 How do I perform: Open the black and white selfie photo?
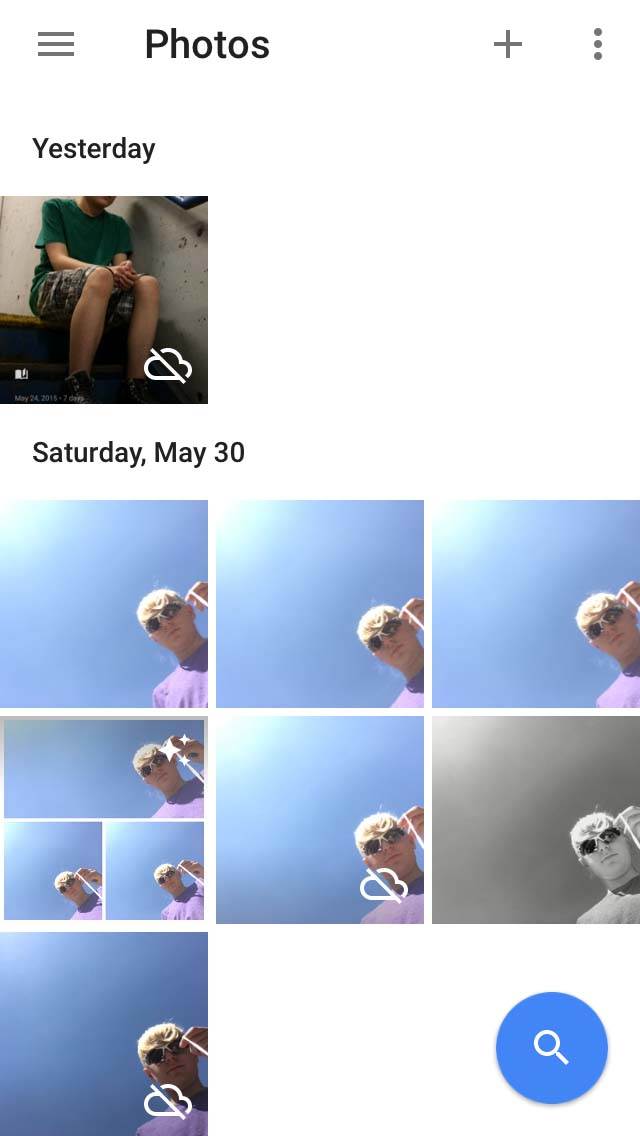[x=536, y=819]
